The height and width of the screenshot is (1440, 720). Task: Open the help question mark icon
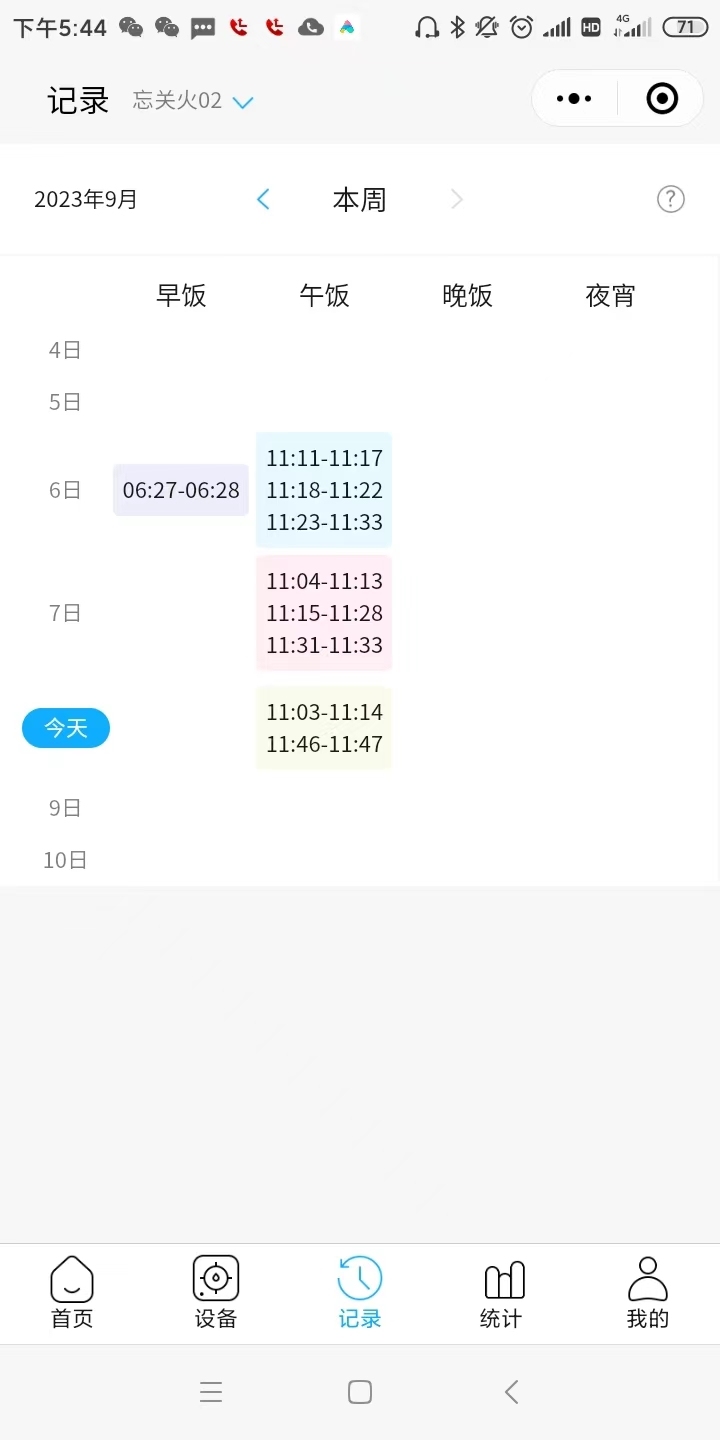(x=670, y=199)
